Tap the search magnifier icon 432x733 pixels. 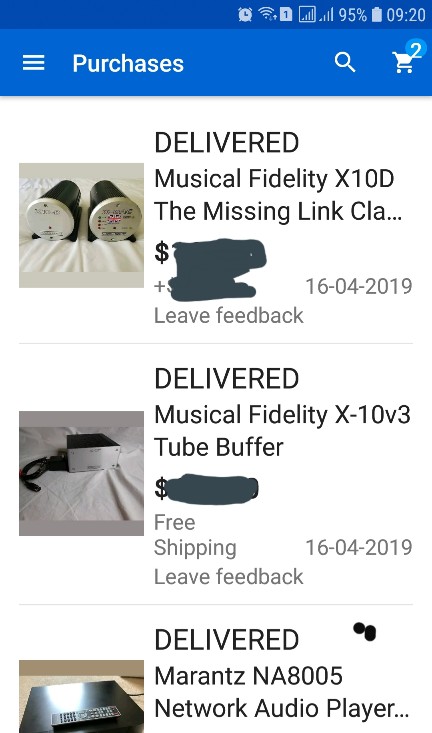(x=345, y=62)
